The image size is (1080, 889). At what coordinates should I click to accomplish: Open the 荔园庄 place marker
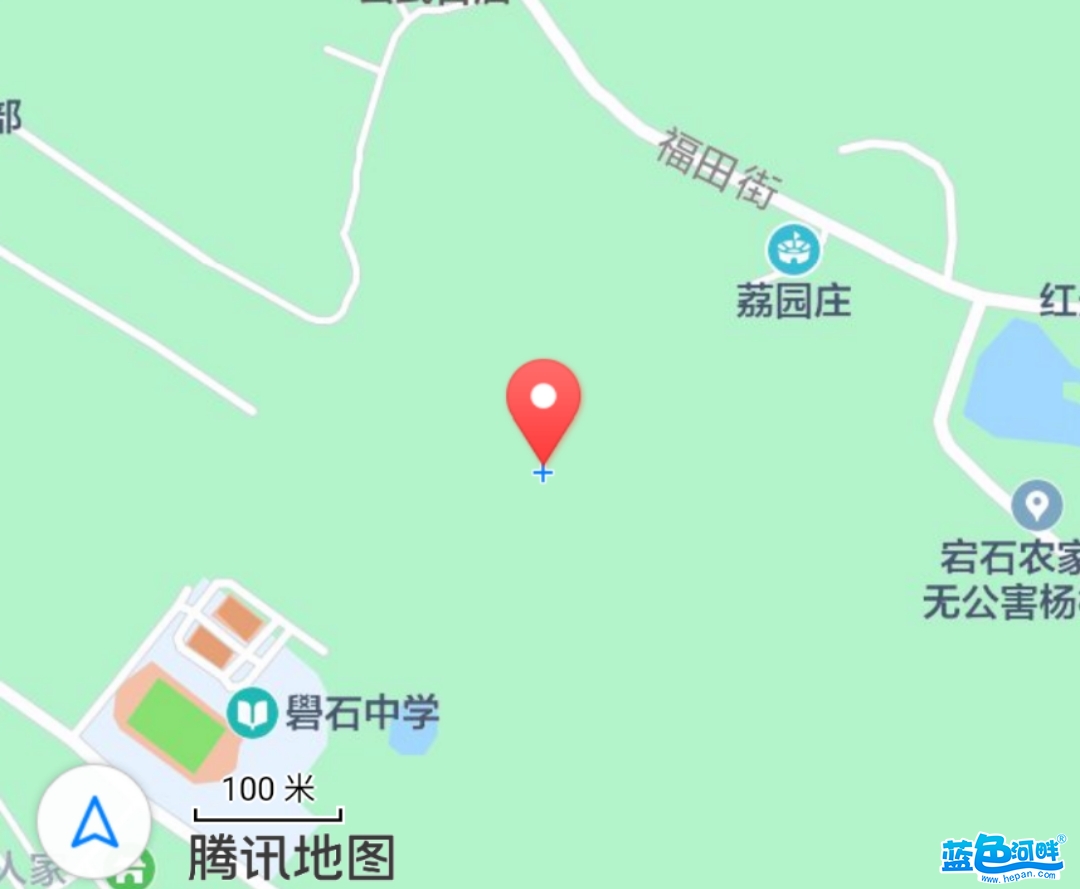(794, 250)
